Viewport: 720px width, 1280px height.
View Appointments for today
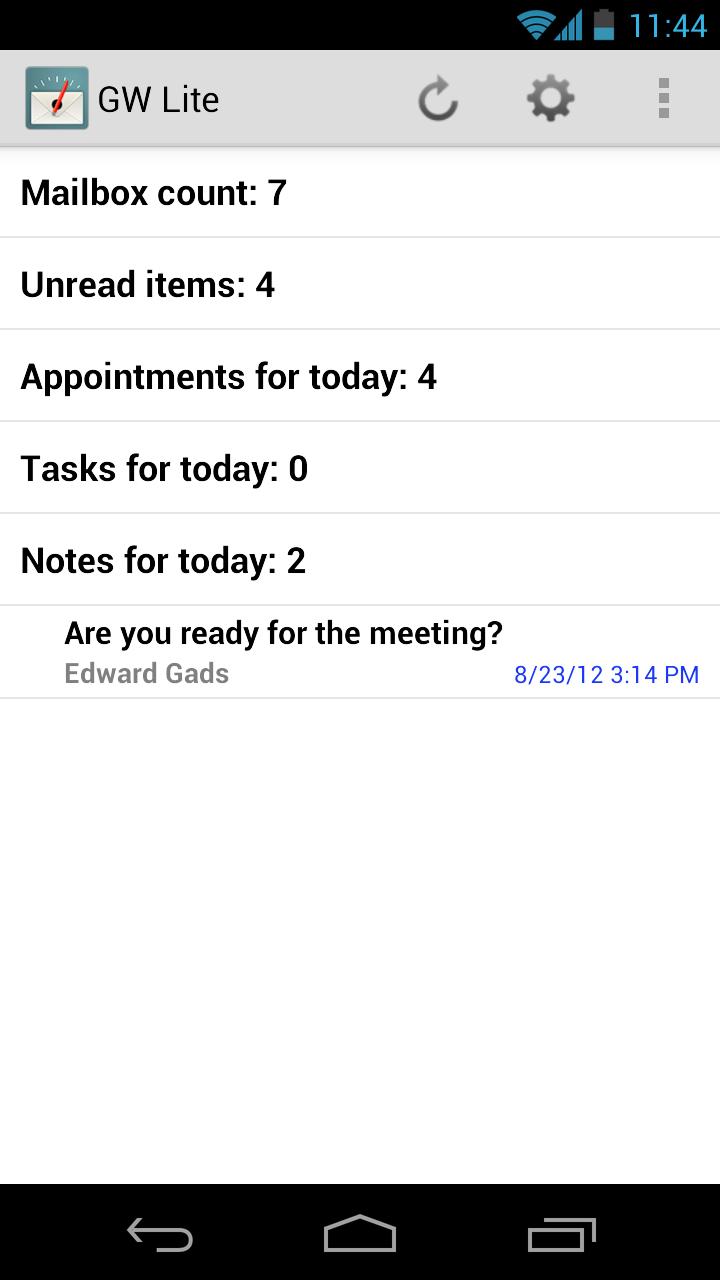point(360,376)
